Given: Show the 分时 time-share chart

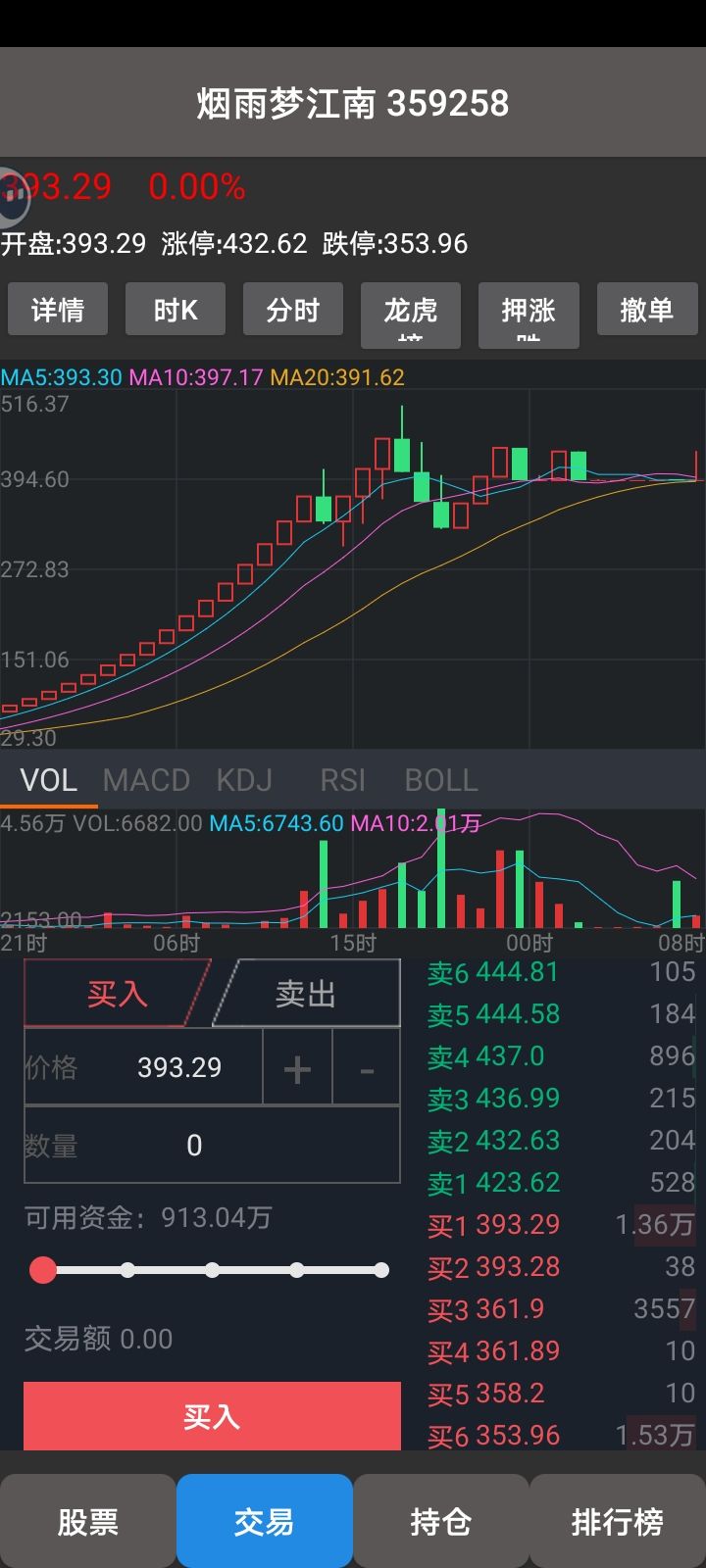Looking at the screenshot, I should point(293,310).
